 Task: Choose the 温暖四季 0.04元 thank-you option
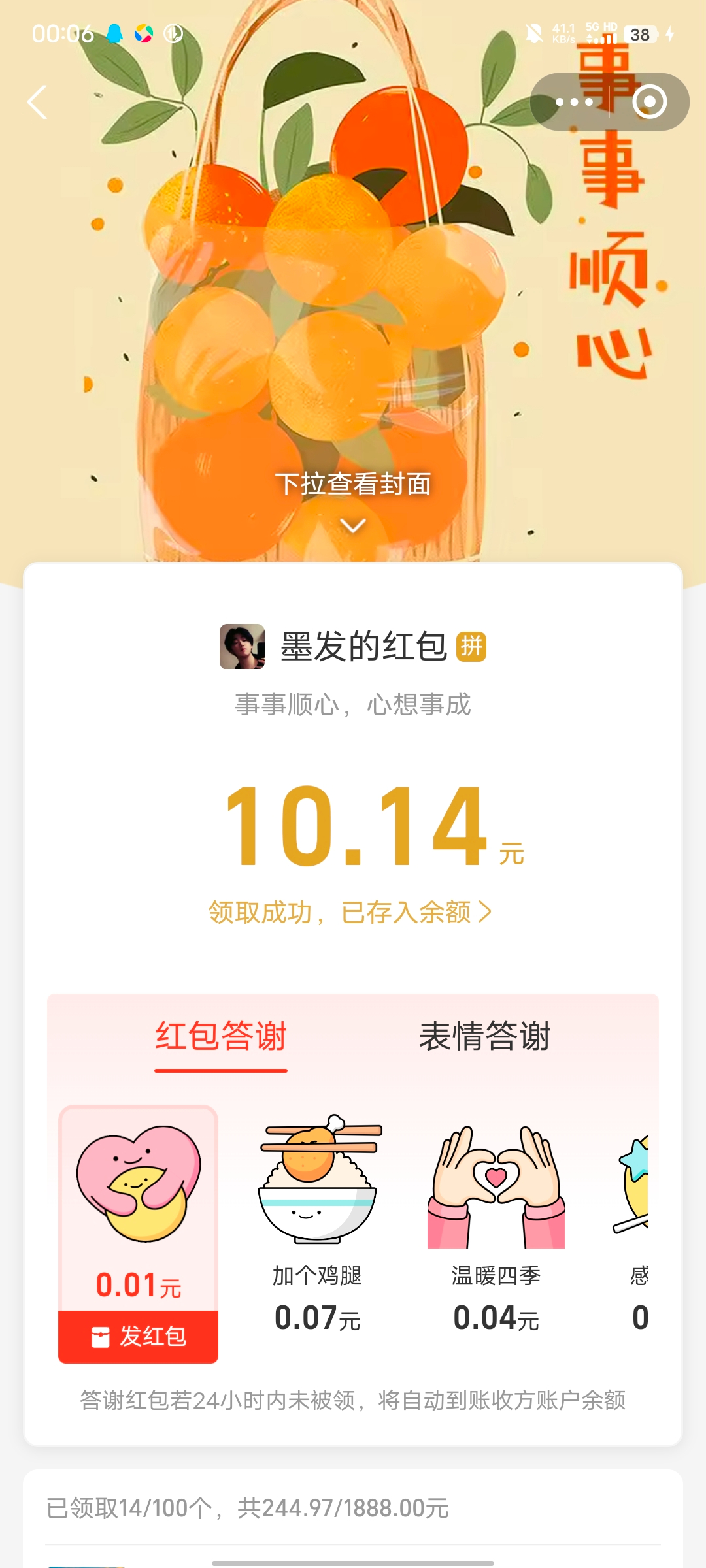496,1222
